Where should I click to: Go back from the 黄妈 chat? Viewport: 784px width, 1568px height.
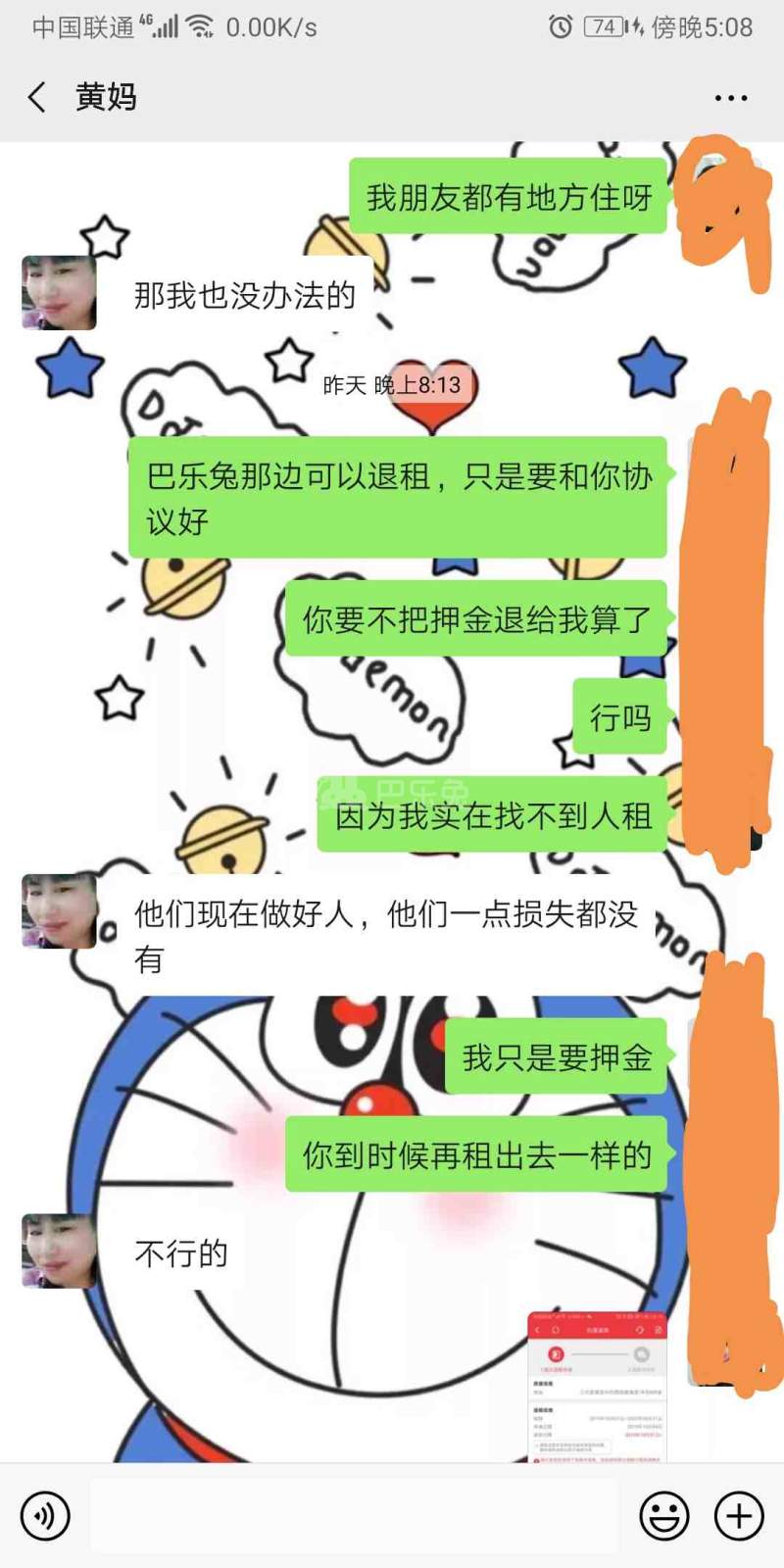[37, 97]
